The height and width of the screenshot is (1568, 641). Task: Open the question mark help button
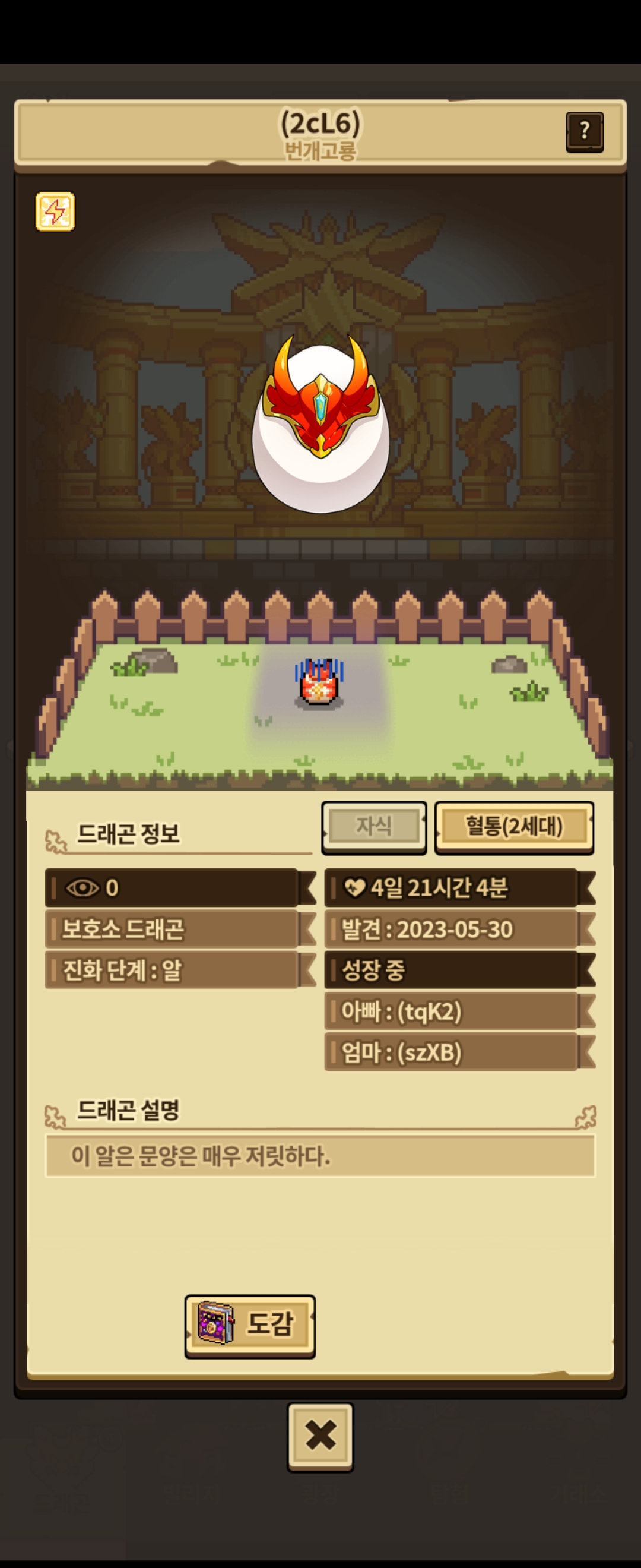(584, 131)
